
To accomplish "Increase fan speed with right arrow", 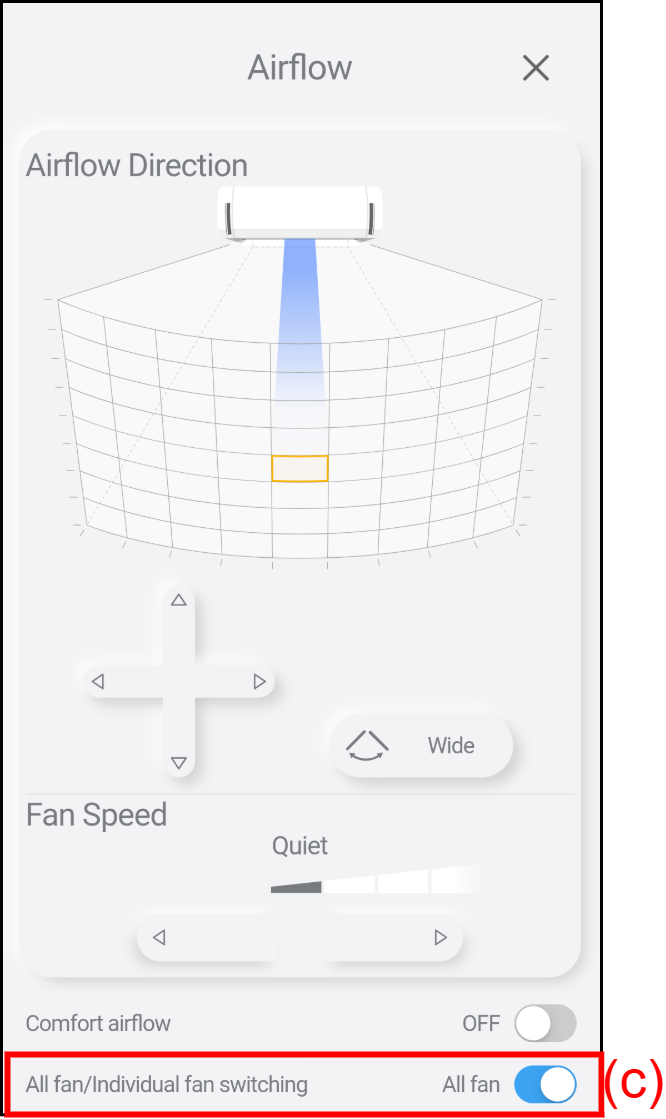I will [x=440, y=938].
